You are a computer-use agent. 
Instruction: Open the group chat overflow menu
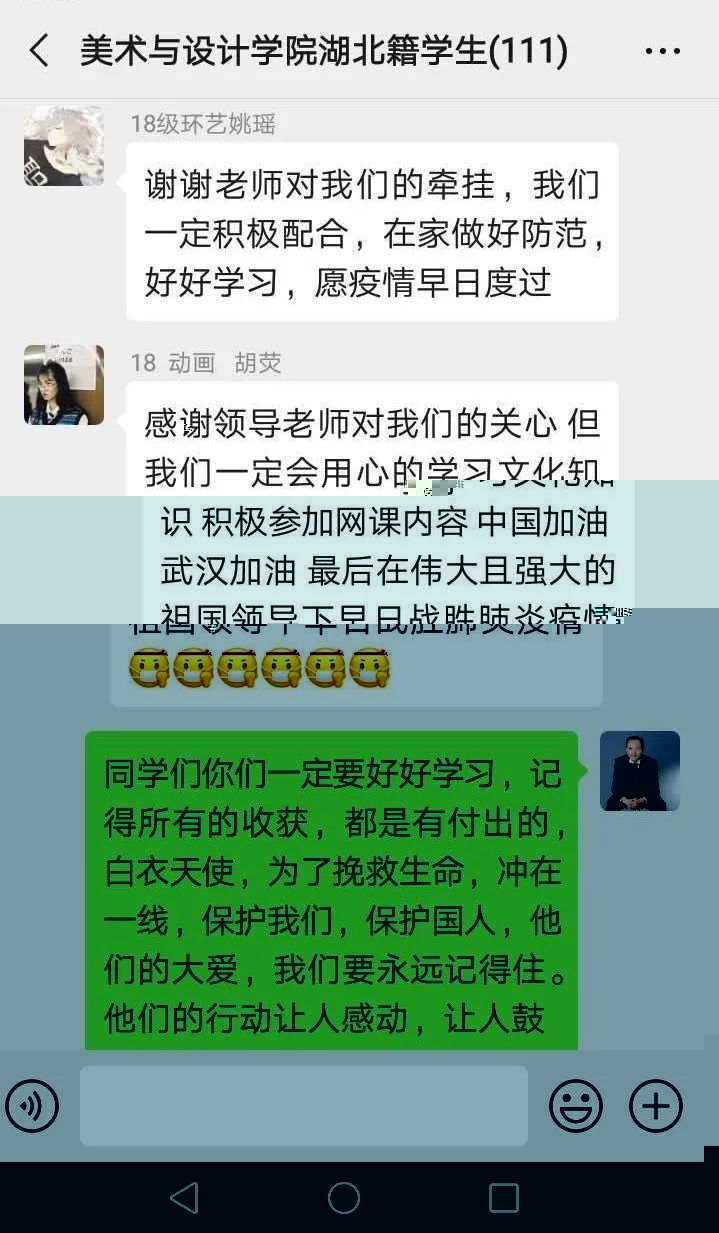coord(662,51)
